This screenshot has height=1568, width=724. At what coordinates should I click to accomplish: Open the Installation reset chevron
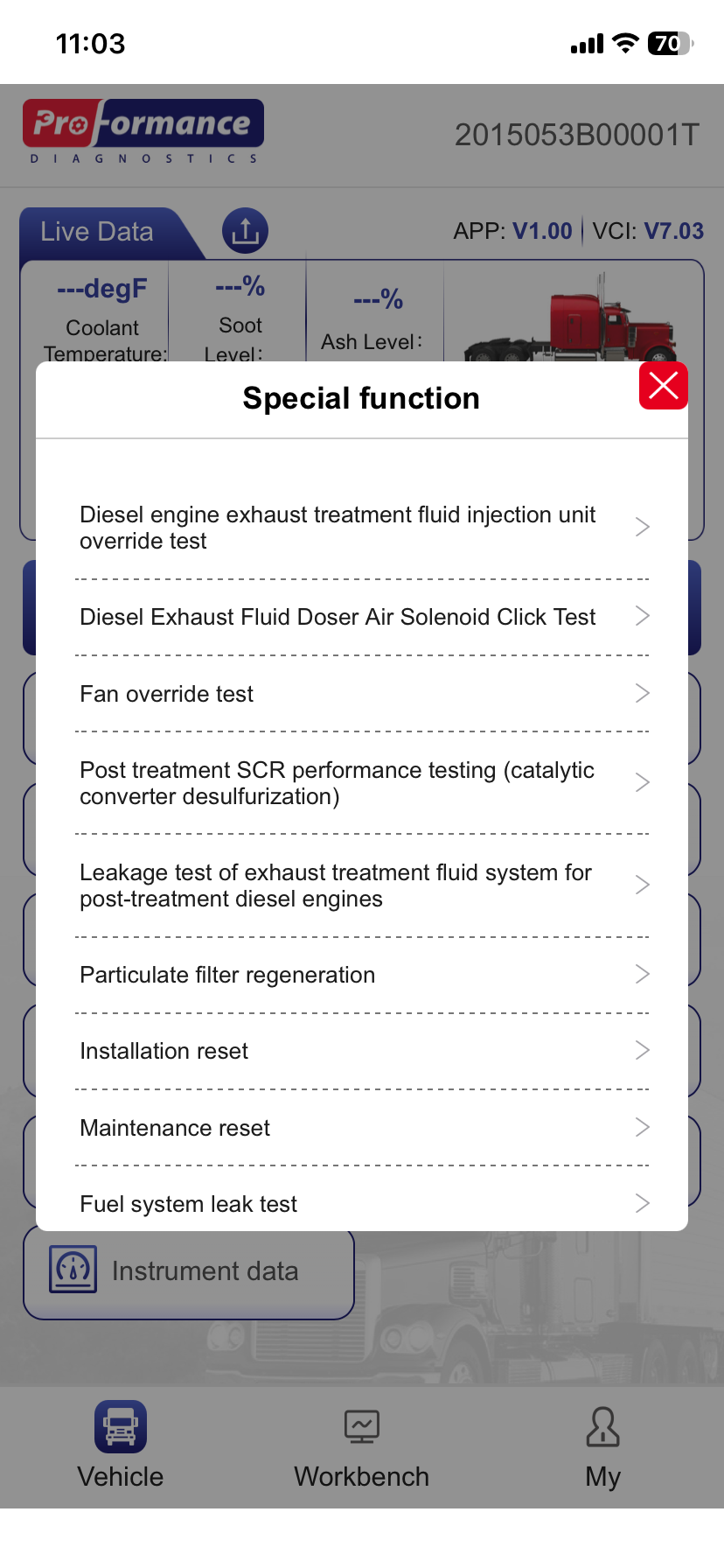coord(643,1050)
